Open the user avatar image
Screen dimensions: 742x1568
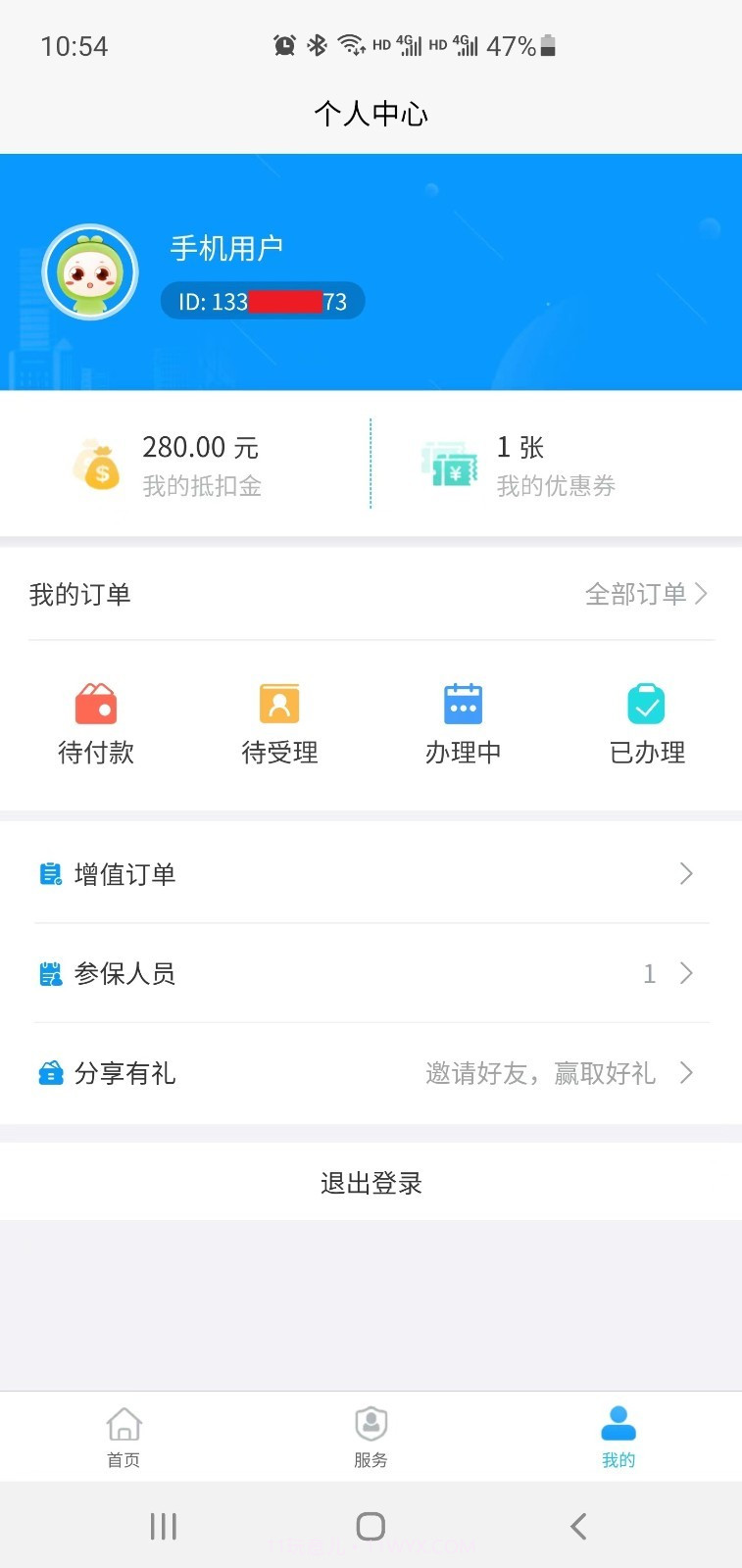point(90,271)
